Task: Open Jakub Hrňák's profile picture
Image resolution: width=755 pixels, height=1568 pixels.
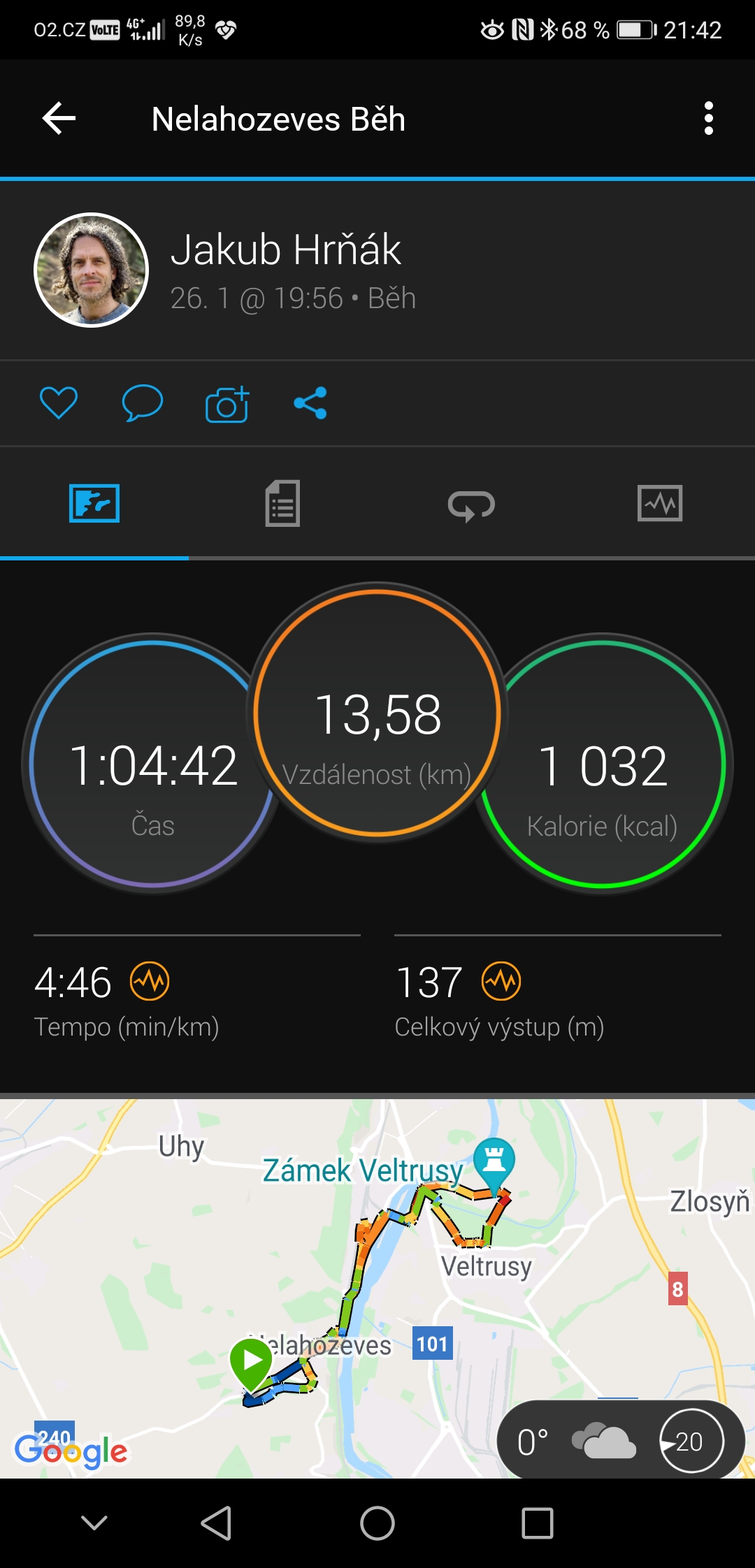Action: click(92, 270)
